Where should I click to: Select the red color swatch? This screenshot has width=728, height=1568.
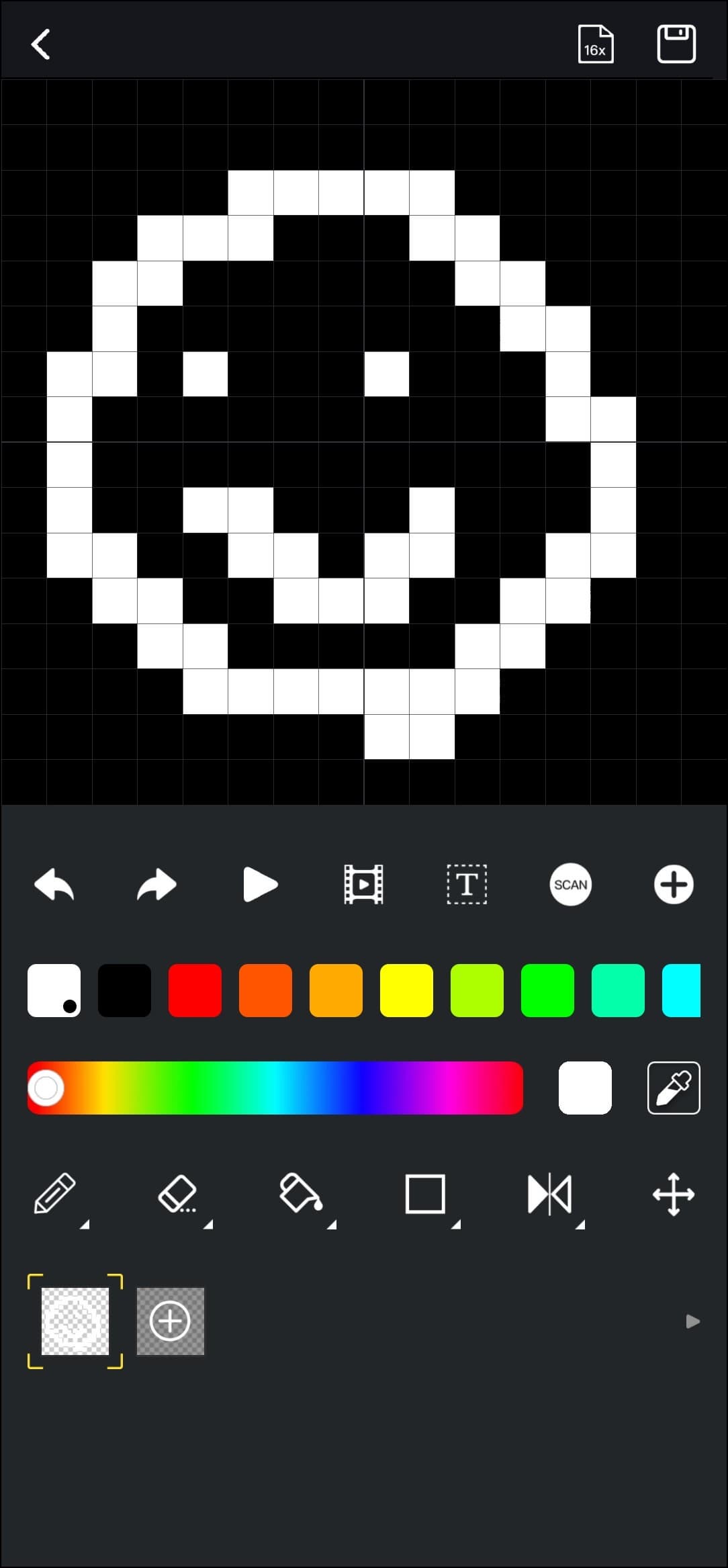(x=195, y=990)
